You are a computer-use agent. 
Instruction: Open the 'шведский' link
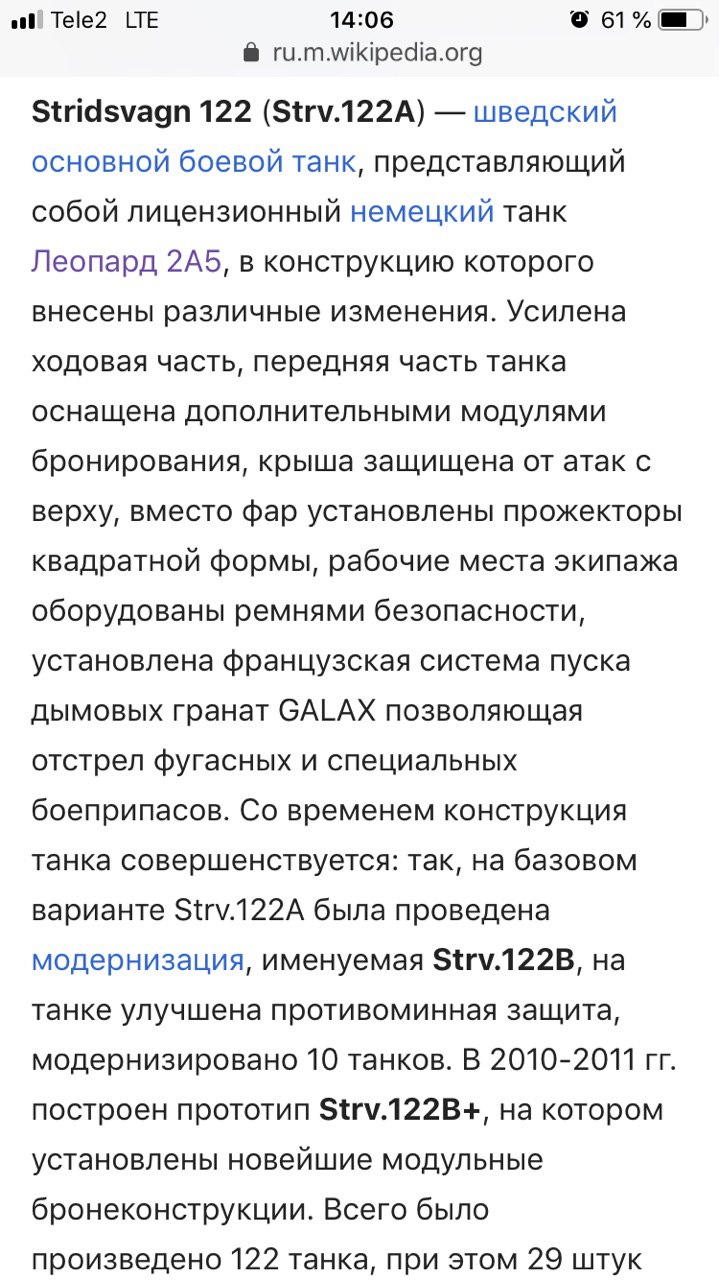pos(545,111)
